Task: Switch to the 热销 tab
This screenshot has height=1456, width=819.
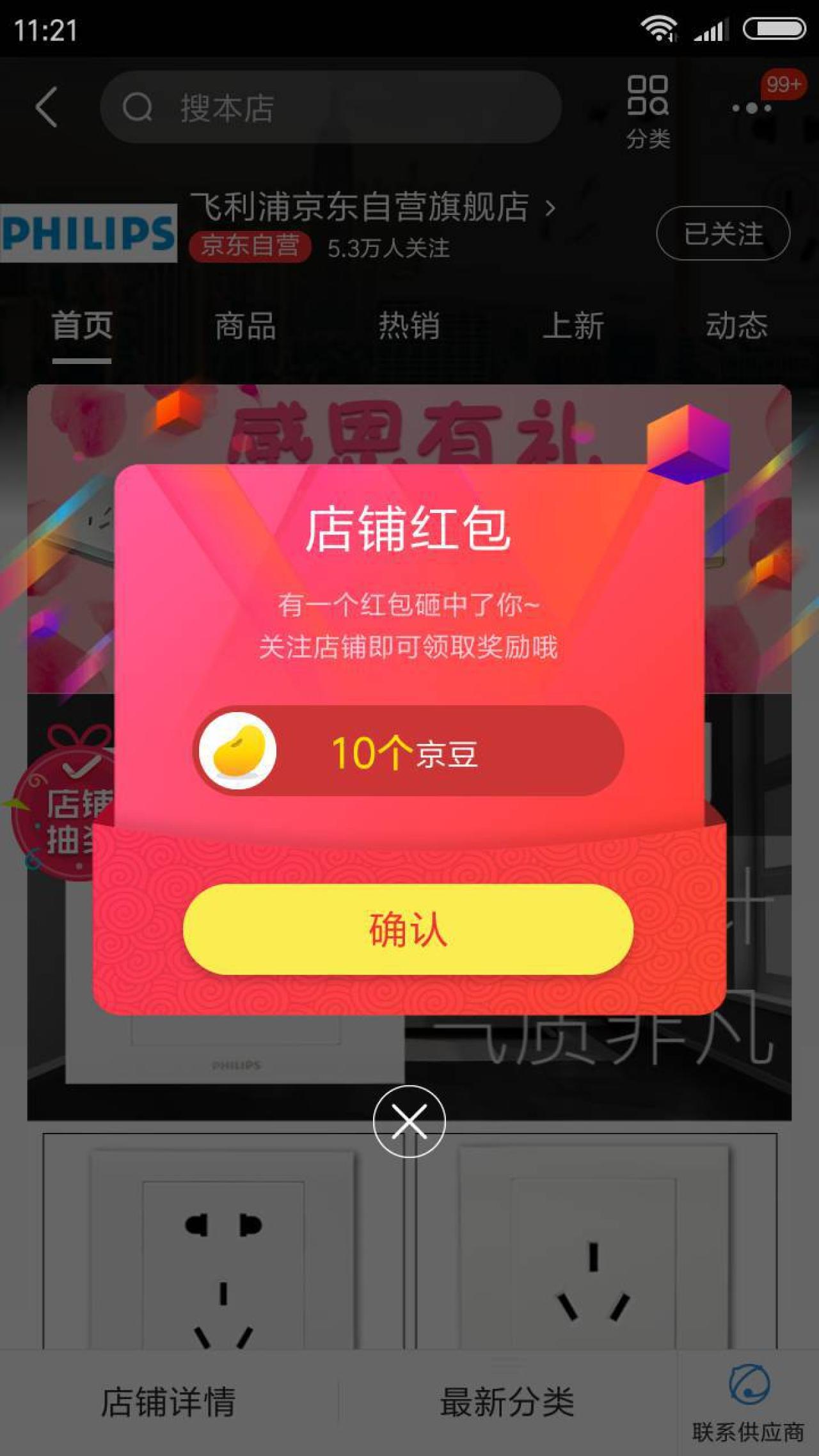Action: coord(409,326)
